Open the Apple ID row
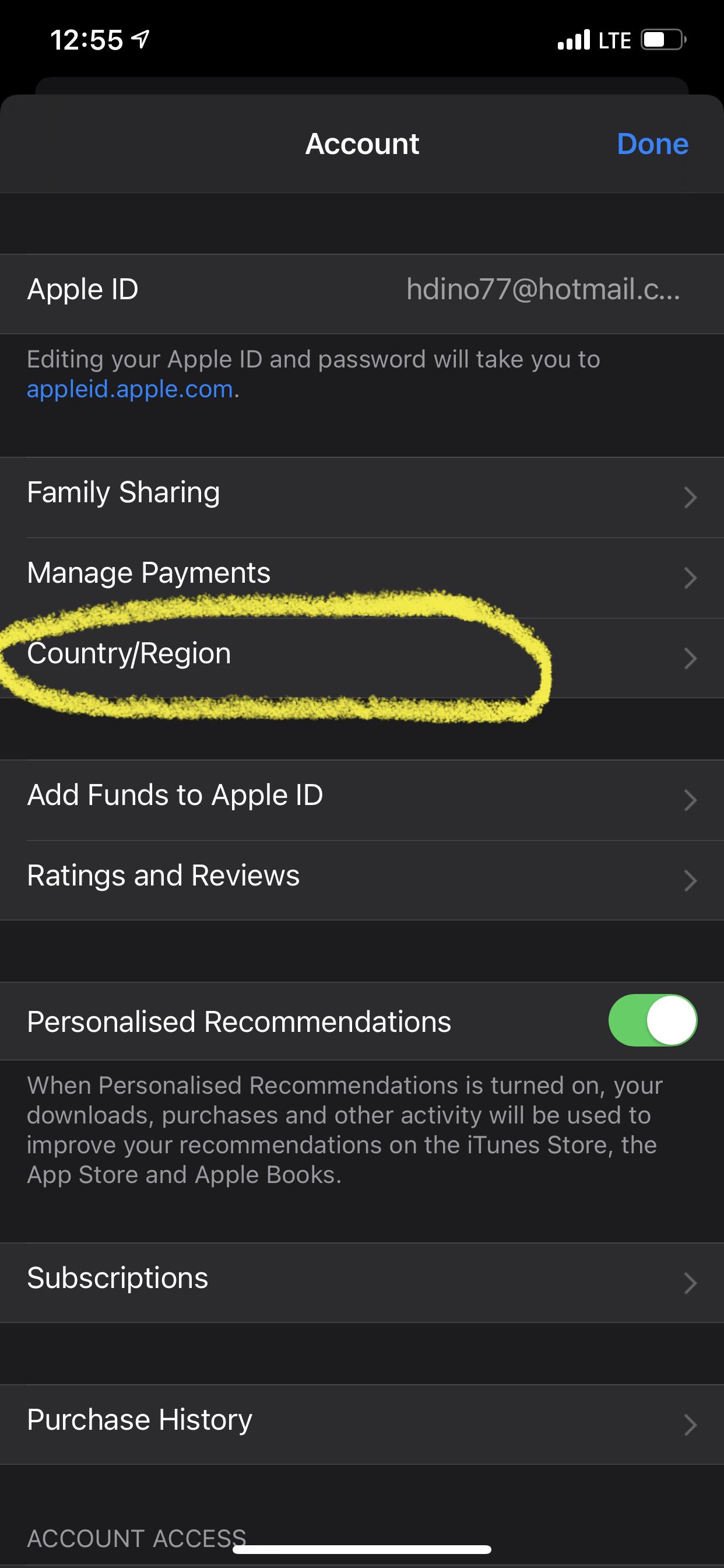724x1568 pixels. [x=361, y=290]
